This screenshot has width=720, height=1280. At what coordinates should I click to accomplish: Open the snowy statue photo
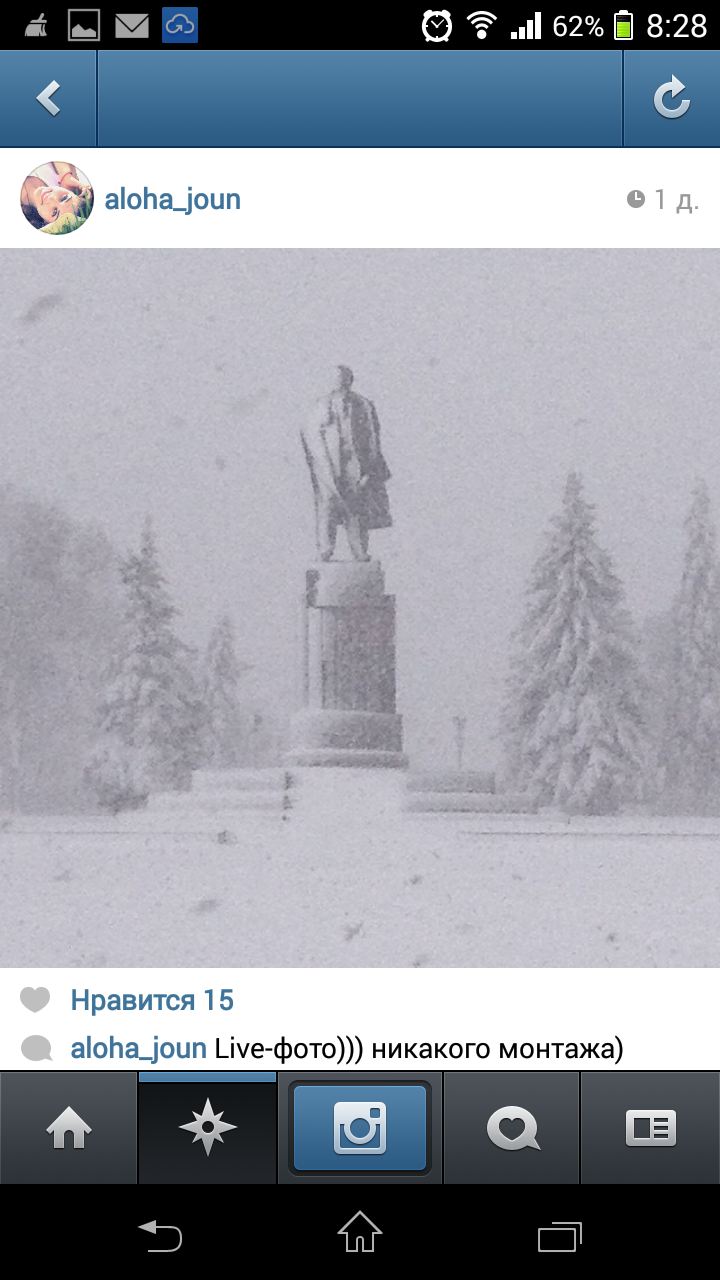click(360, 607)
